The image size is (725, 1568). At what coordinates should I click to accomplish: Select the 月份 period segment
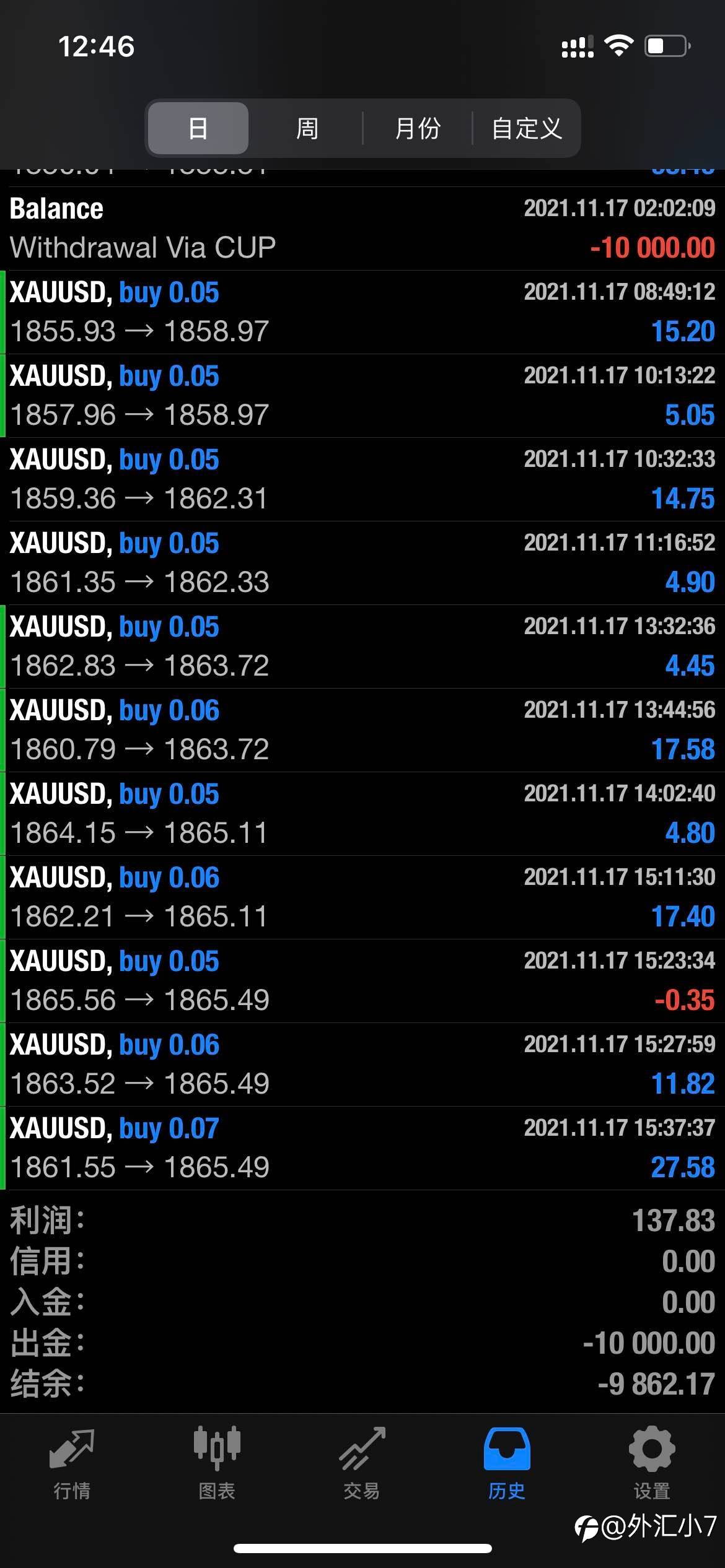click(418, 128)
